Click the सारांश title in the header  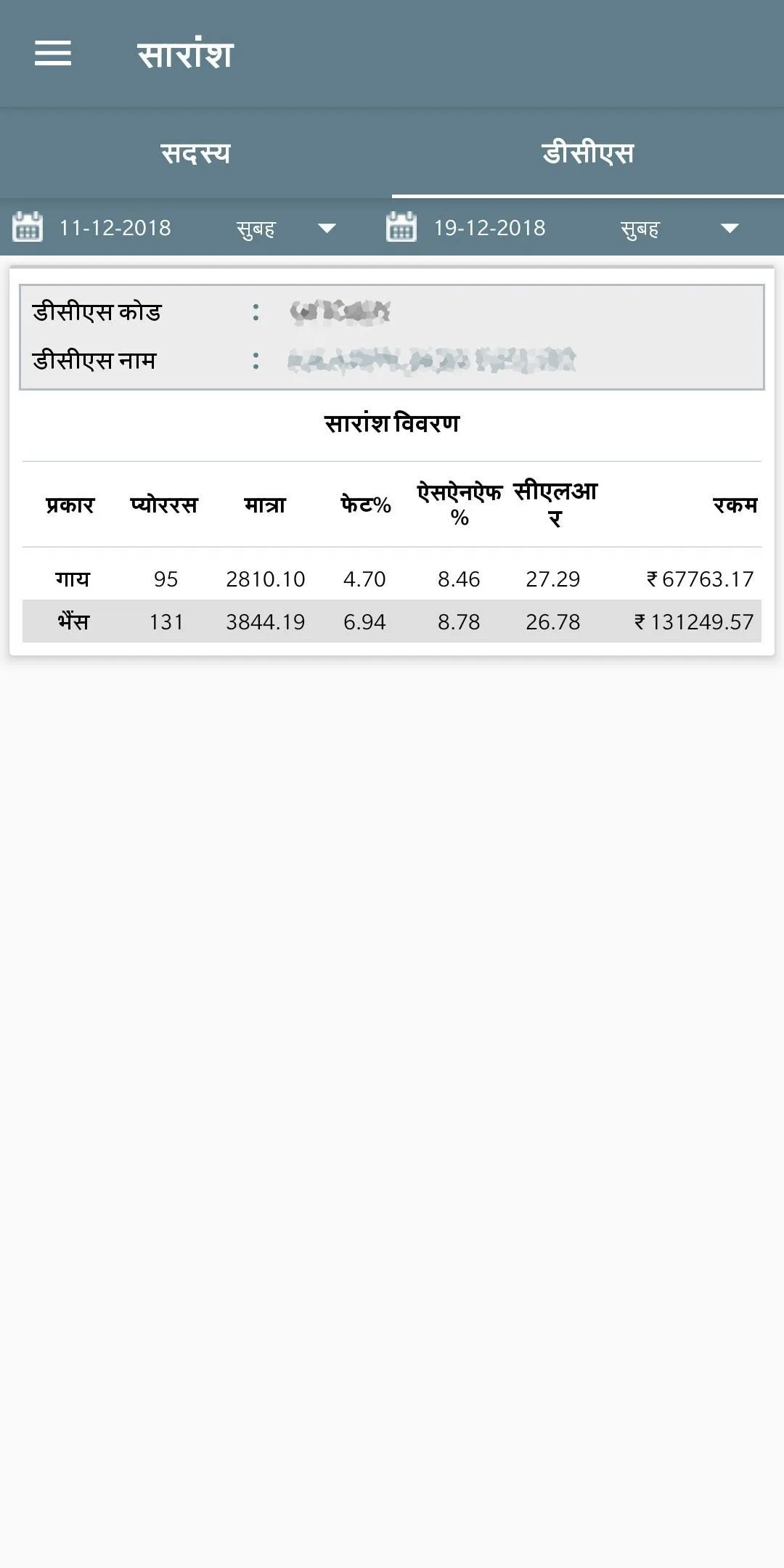[x=185, y=52]
